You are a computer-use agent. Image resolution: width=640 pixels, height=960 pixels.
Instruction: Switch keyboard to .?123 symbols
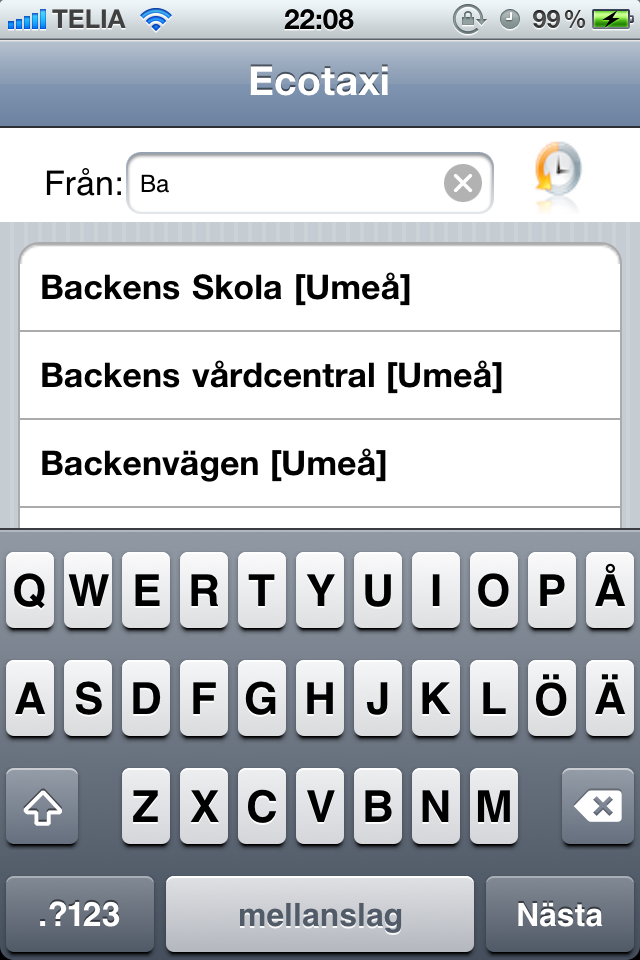80,914
